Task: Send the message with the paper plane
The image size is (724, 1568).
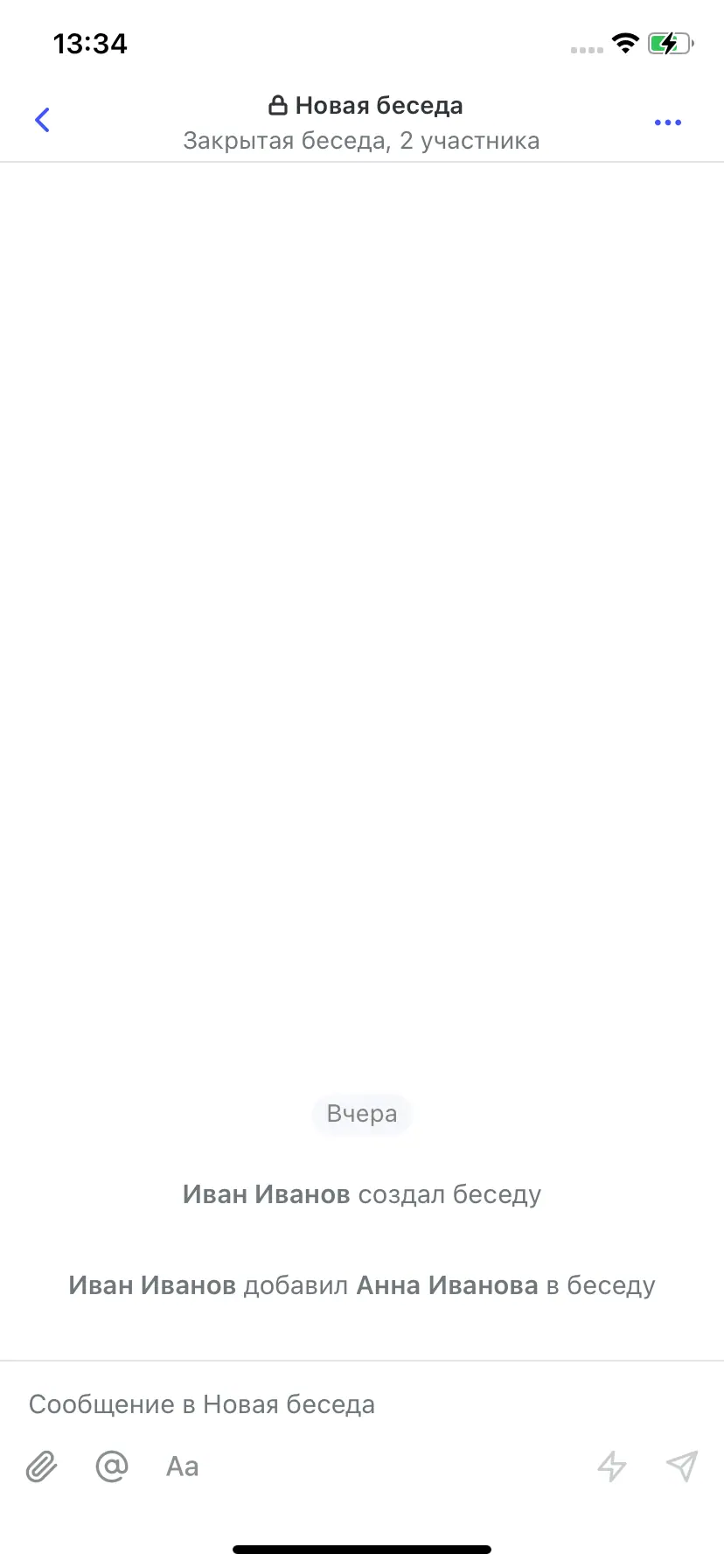Action: (x=682, y=1466)
